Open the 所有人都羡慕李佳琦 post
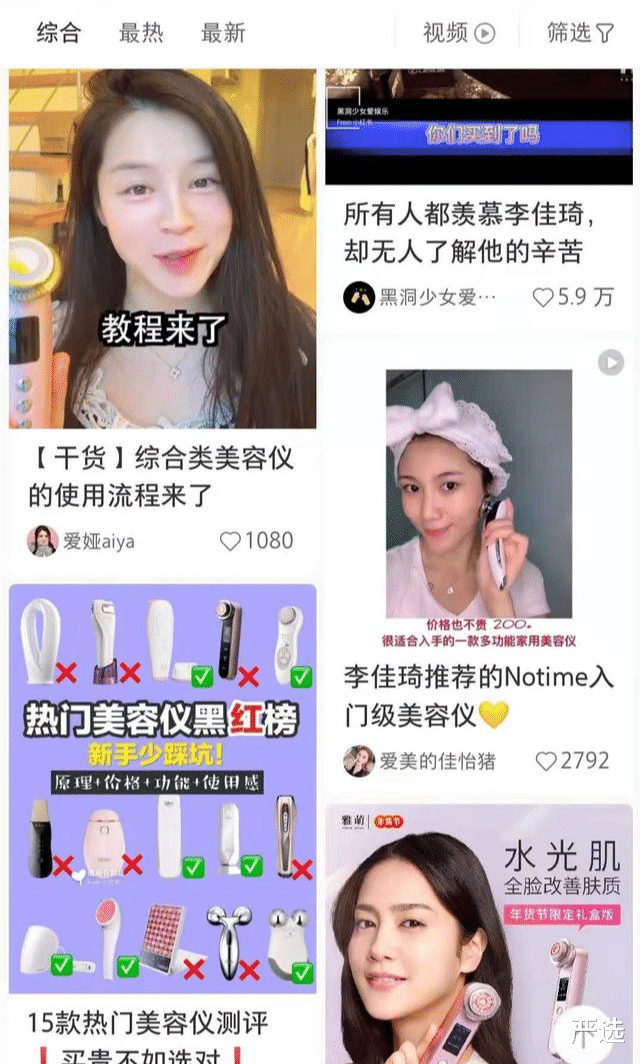This screenshot has height=1064, width=640. tap(469, 233)
